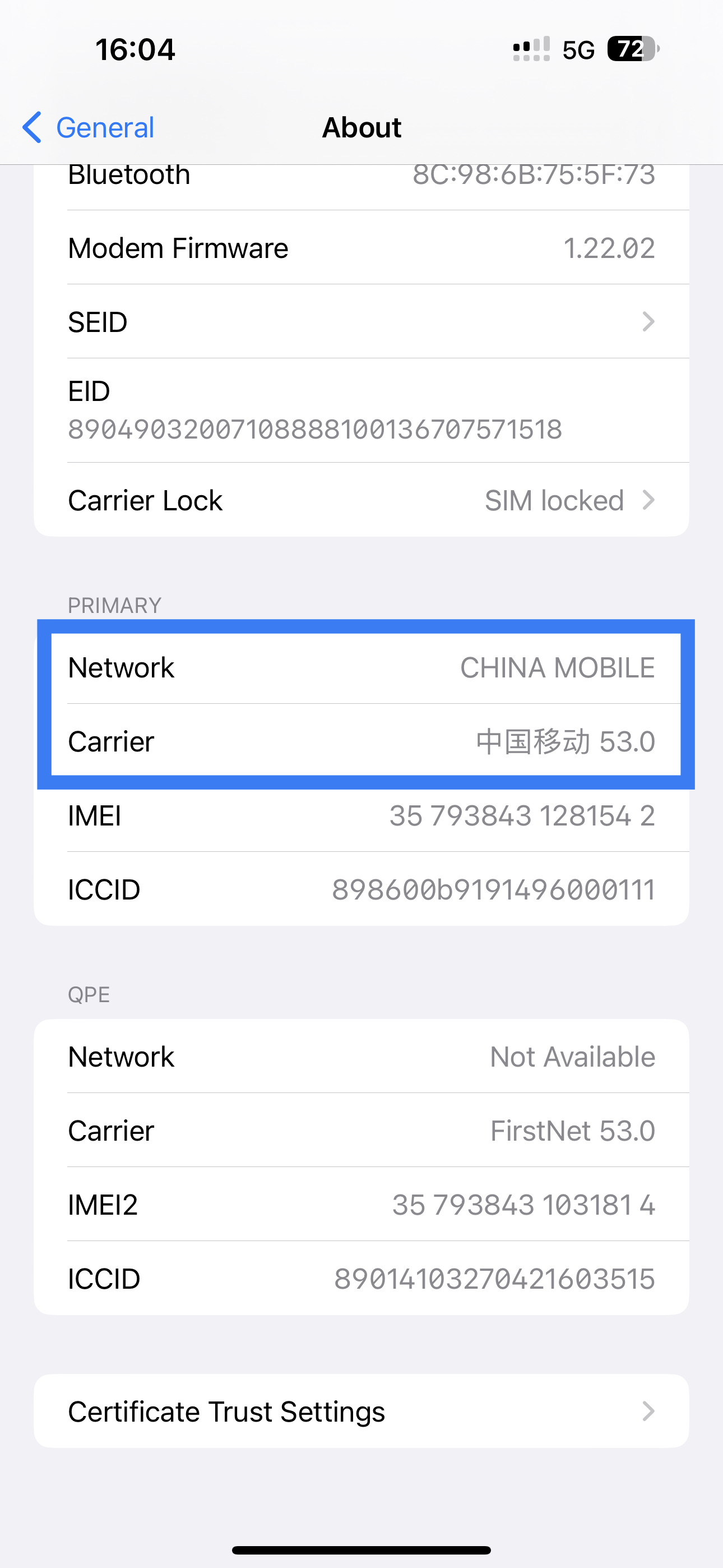723x1568 pixels.
Task: Open Certificate Trust Settings
Action: click(x=361, y=1411)
